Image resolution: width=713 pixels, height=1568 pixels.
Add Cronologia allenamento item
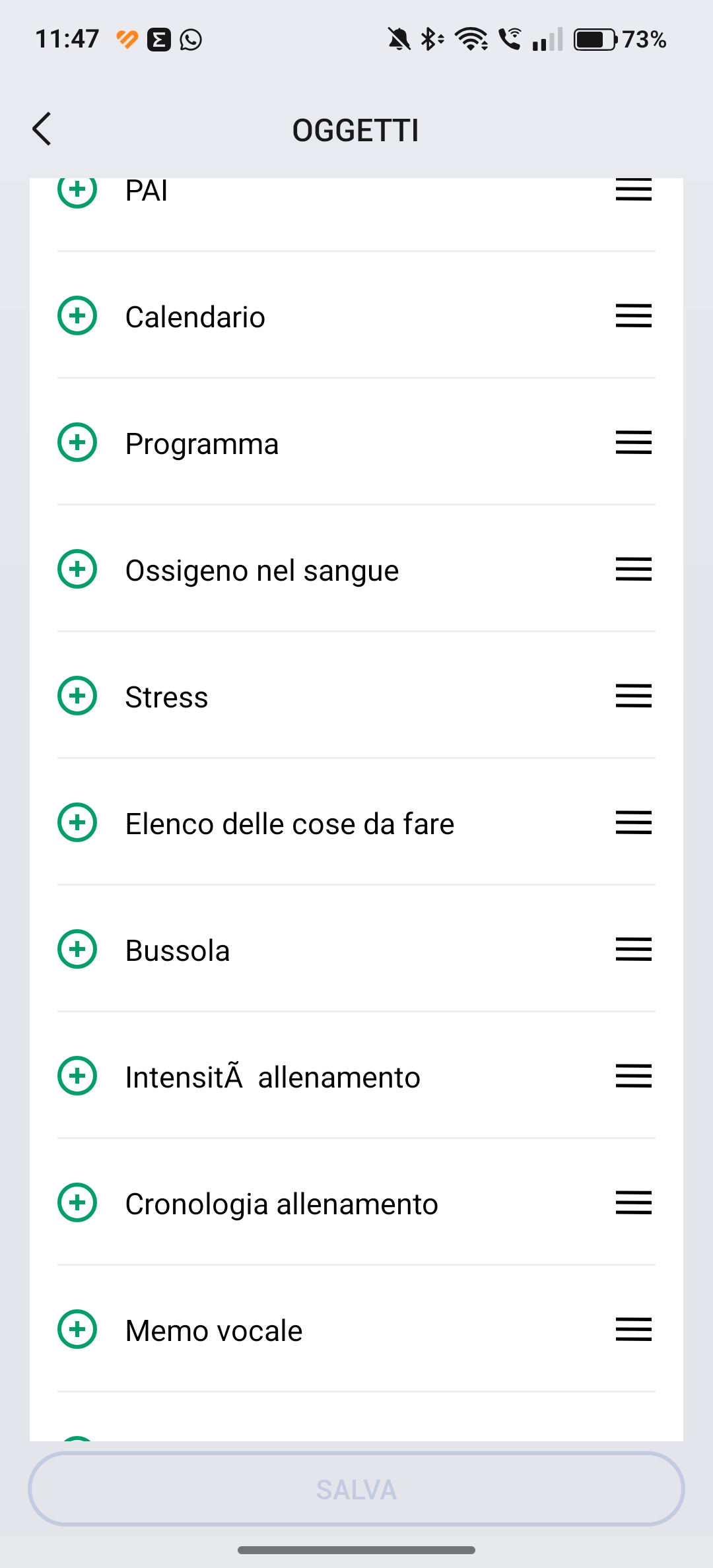[77, 1202]
